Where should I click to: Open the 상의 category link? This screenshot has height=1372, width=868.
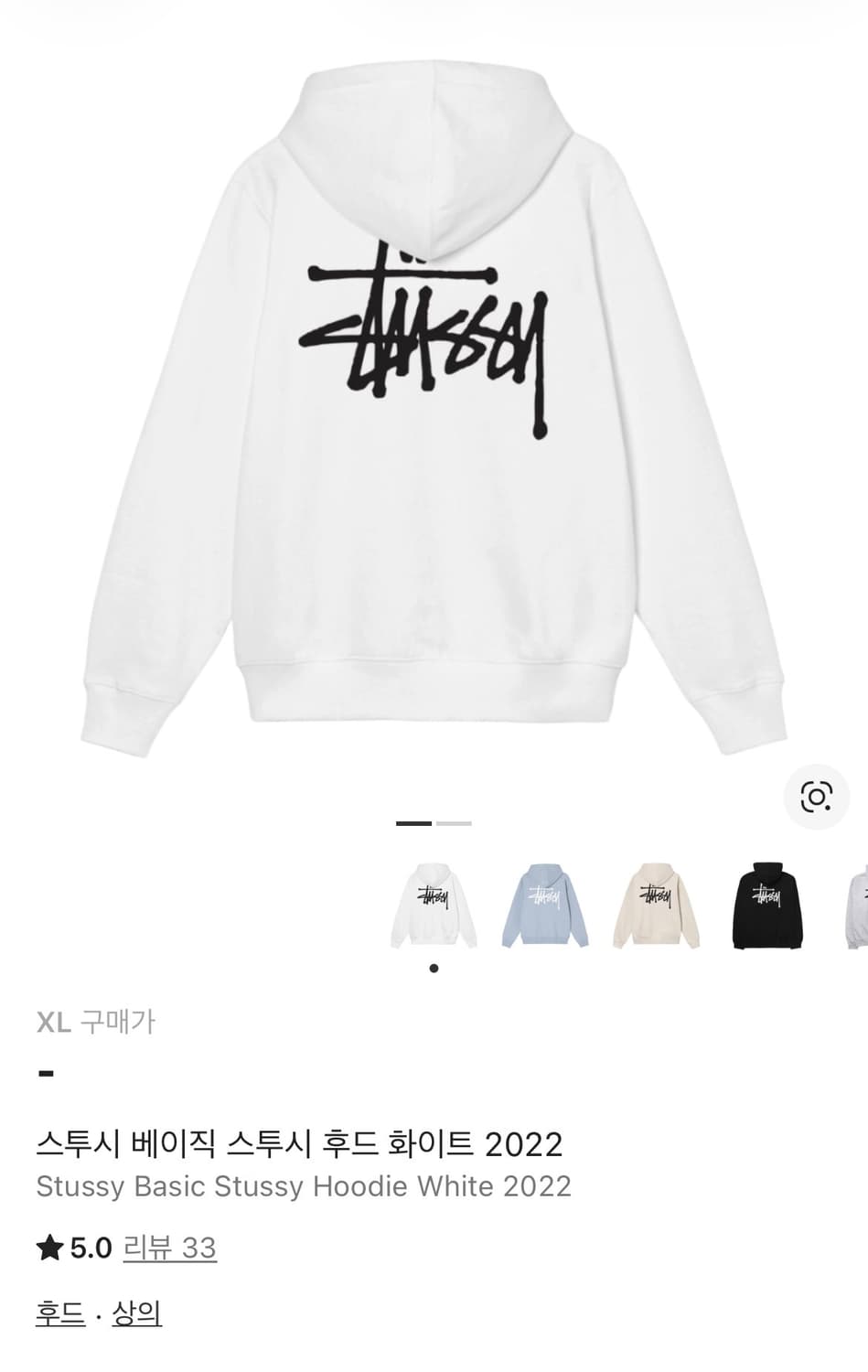point(137,1314)
